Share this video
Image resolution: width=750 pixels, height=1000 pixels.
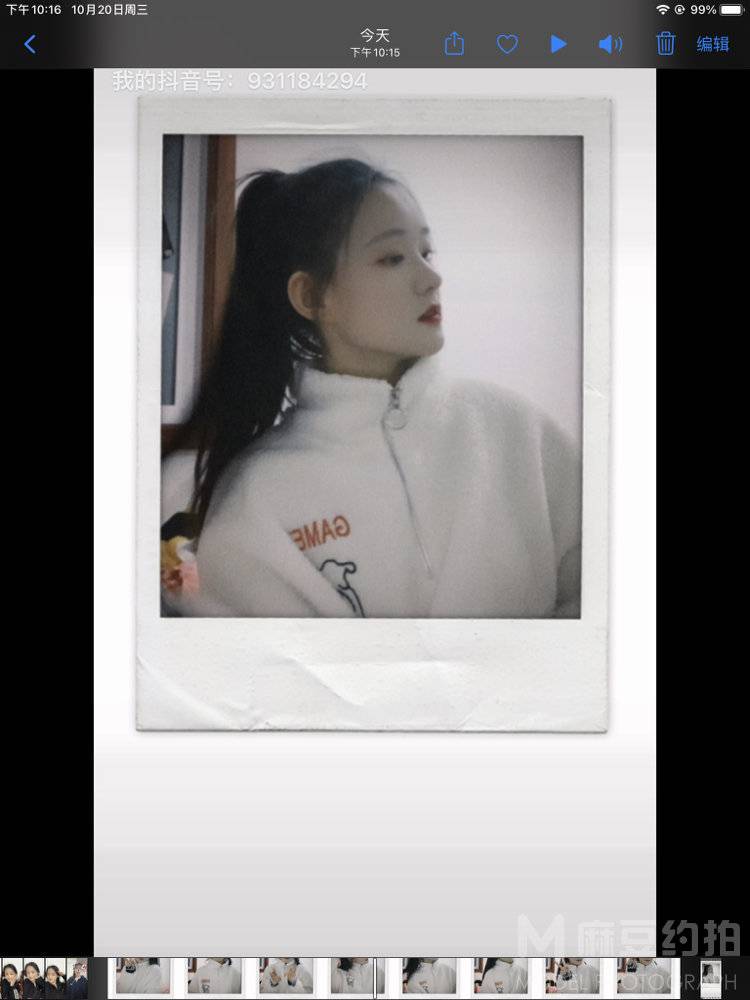[x=454, y=44]
